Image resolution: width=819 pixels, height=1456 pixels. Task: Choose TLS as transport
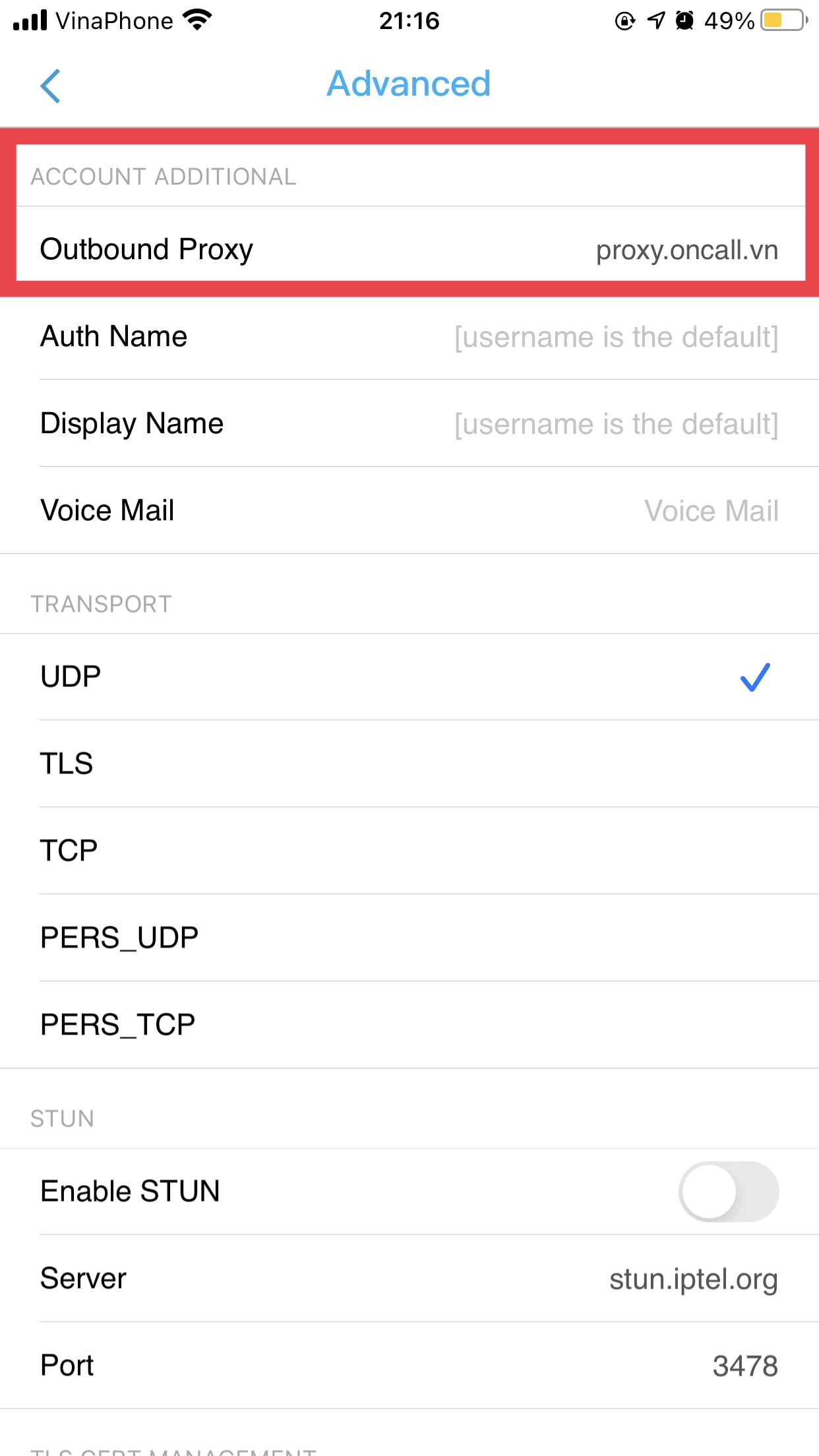(x=409, y=764)
